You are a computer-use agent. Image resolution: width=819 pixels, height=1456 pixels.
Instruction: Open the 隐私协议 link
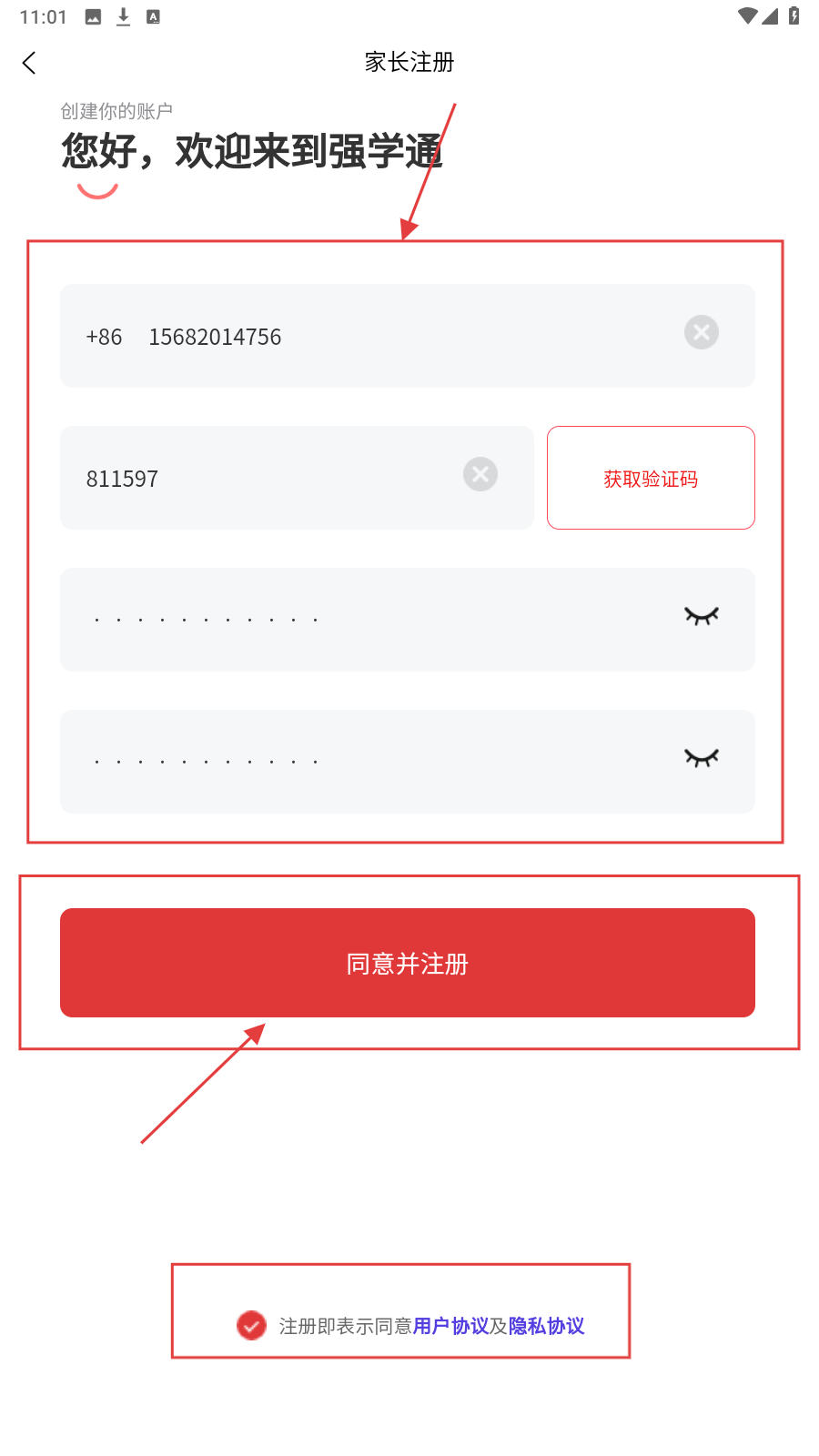click(x=546, y=1326)
